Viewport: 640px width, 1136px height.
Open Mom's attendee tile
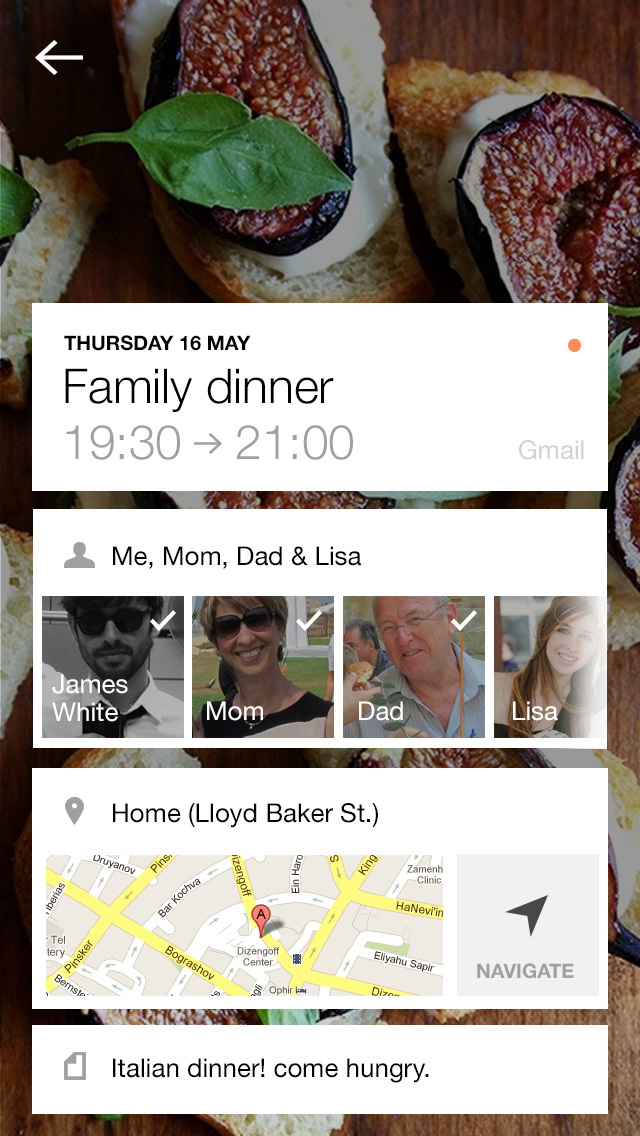[263, 667]
